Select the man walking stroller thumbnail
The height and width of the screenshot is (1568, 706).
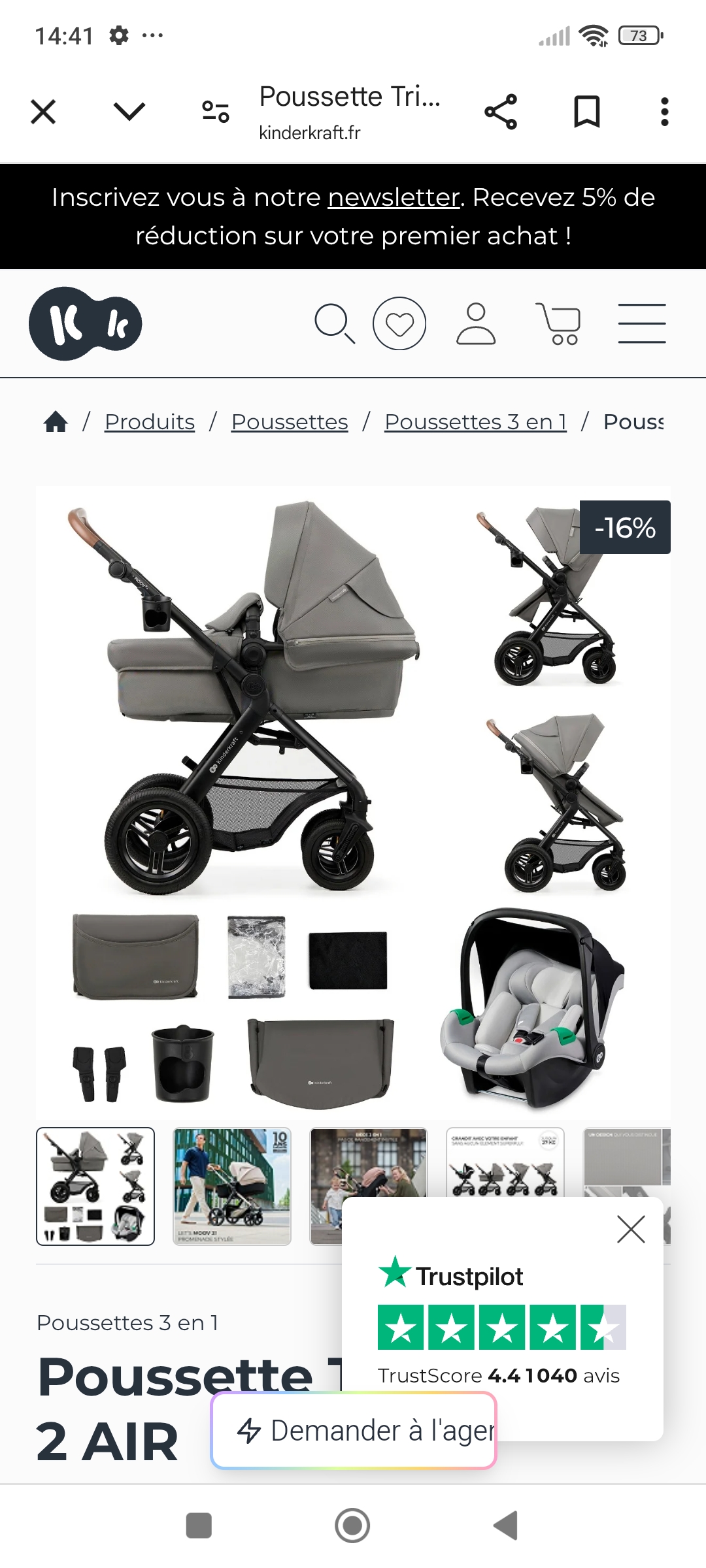coord(232,1186)
